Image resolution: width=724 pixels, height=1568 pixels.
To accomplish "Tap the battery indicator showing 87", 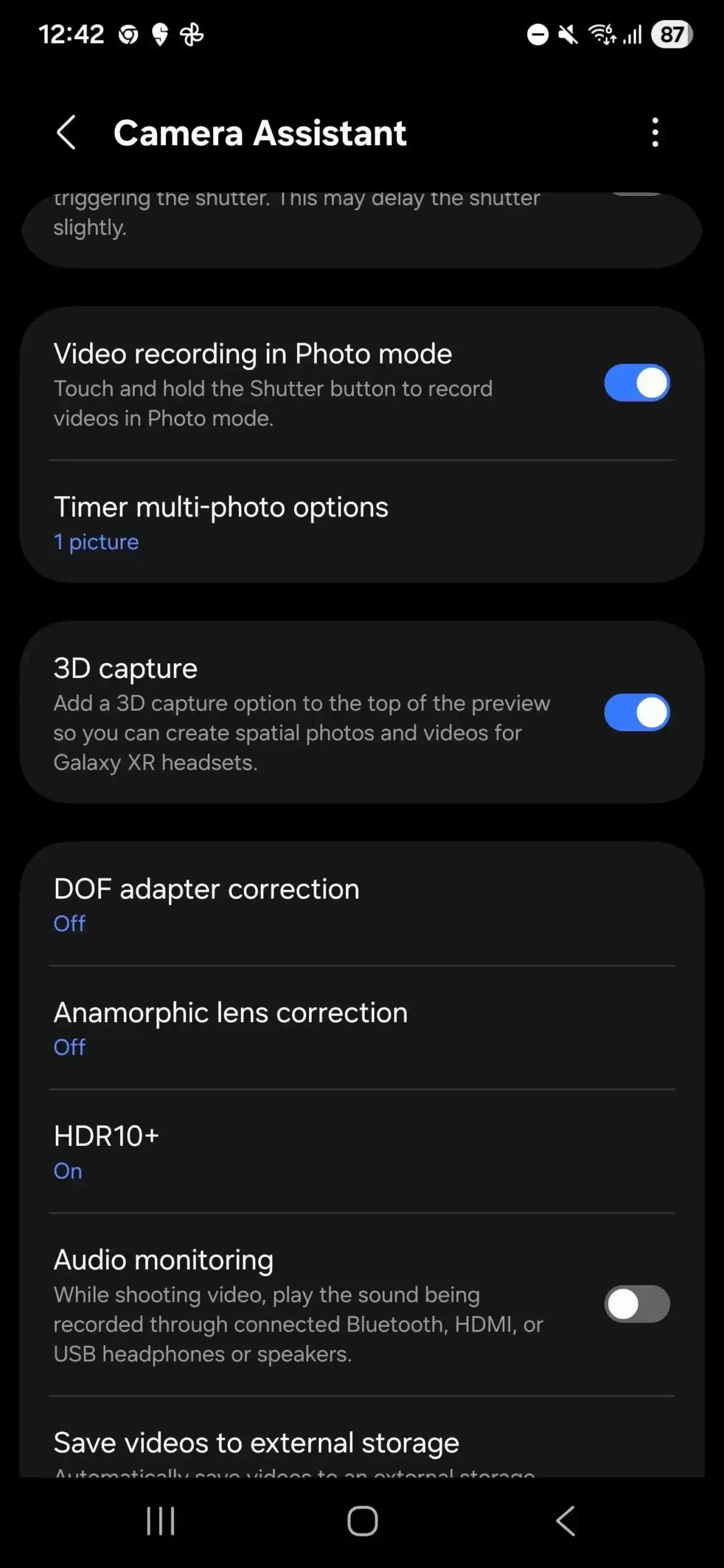I will [x=670, y=35].
